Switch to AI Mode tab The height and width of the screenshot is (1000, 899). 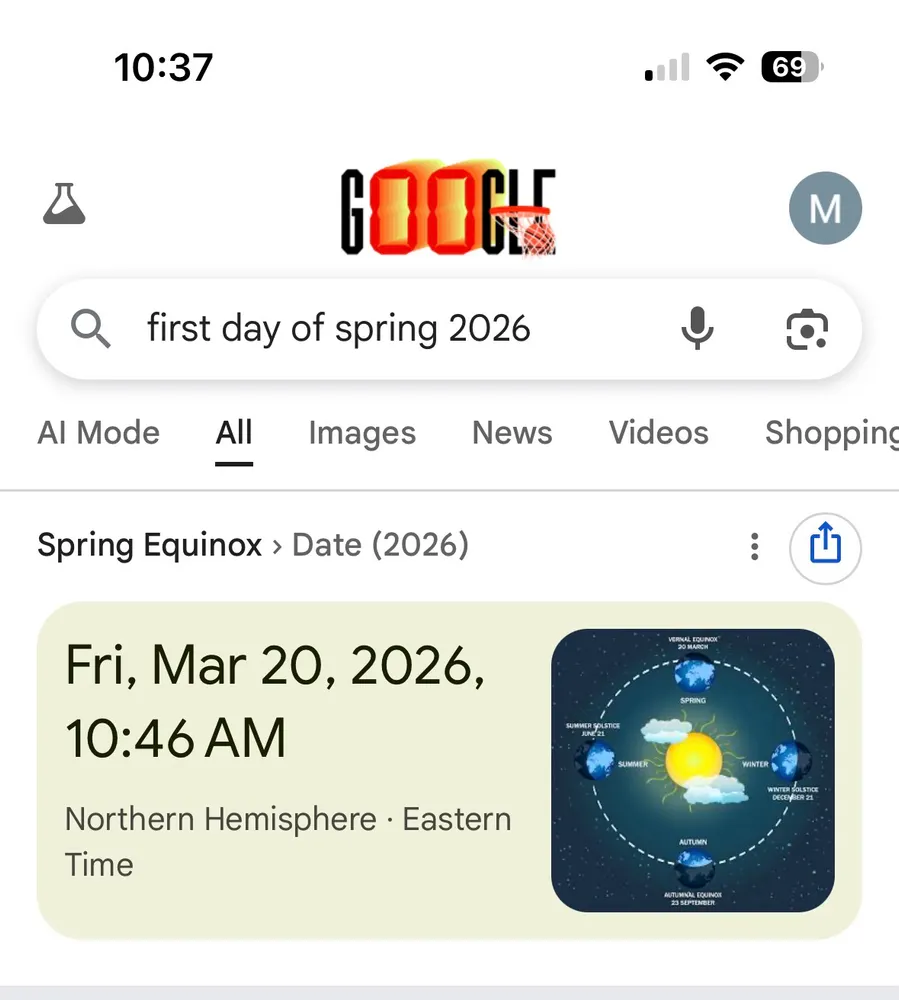pyautogui.click(x=98, y=433)
